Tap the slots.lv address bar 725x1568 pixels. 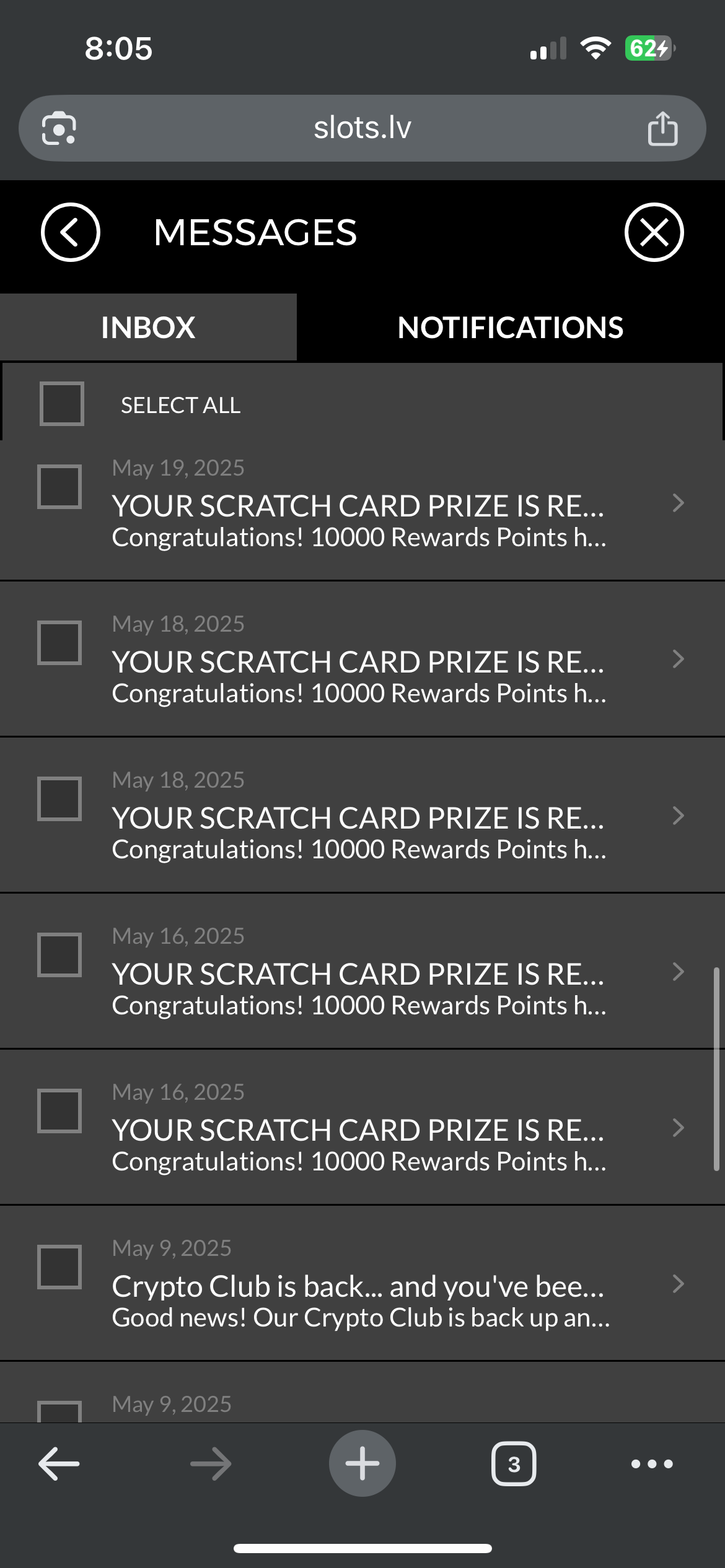[362, 128]
